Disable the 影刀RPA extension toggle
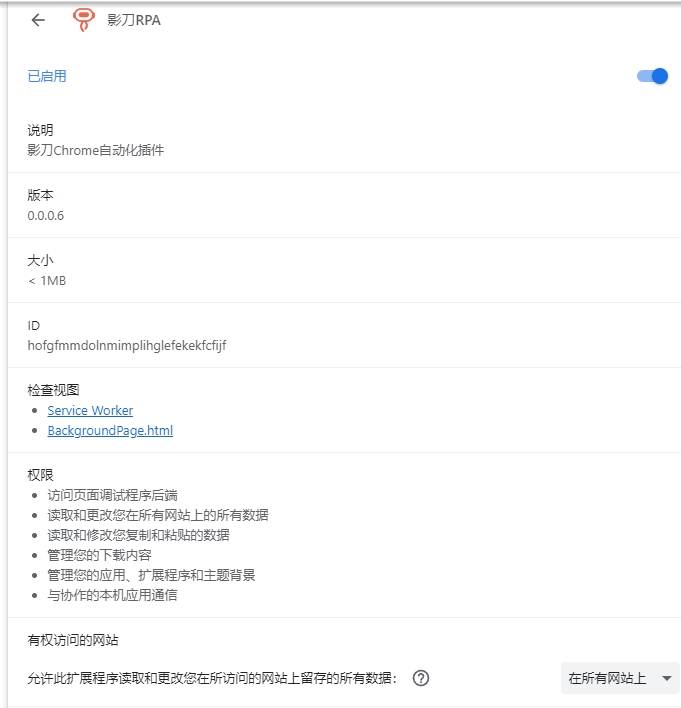Image resolution: width=681 pixels, height=708 pixels. [652, 76]
